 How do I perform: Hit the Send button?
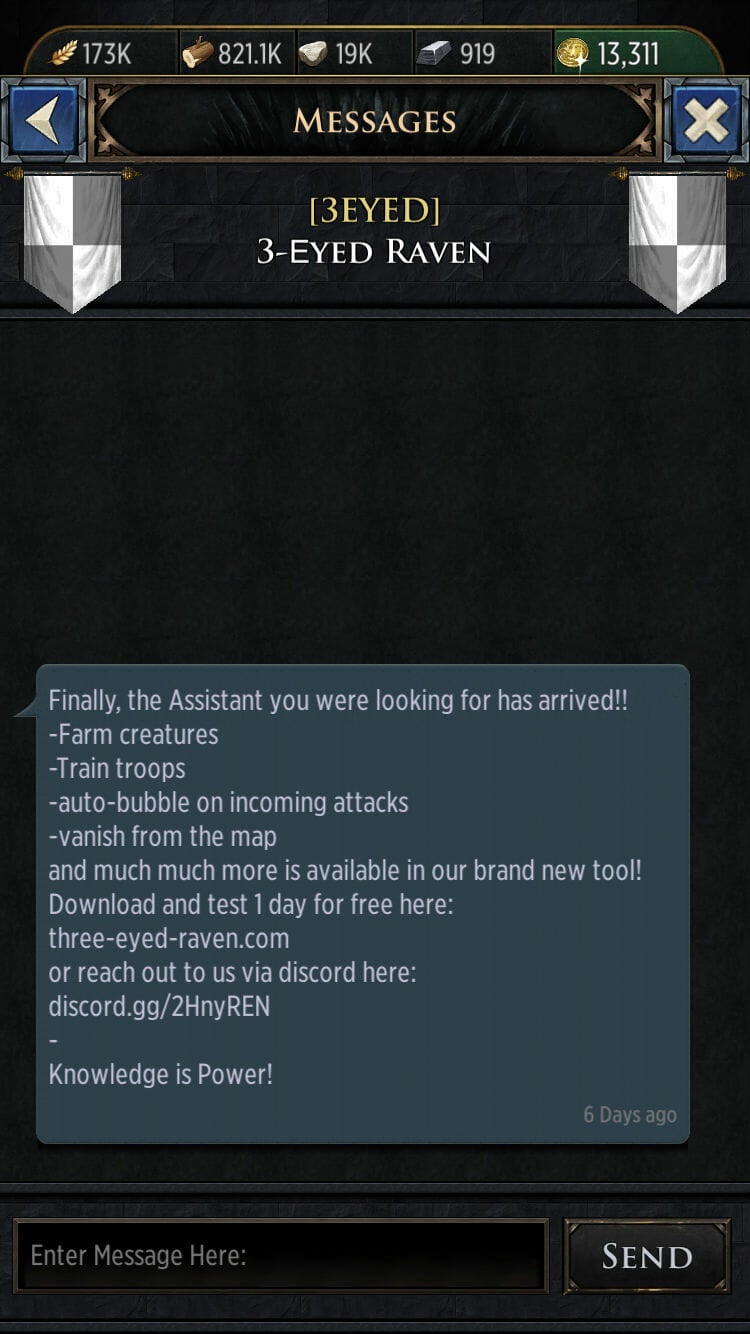click(x=647, y=1256)
